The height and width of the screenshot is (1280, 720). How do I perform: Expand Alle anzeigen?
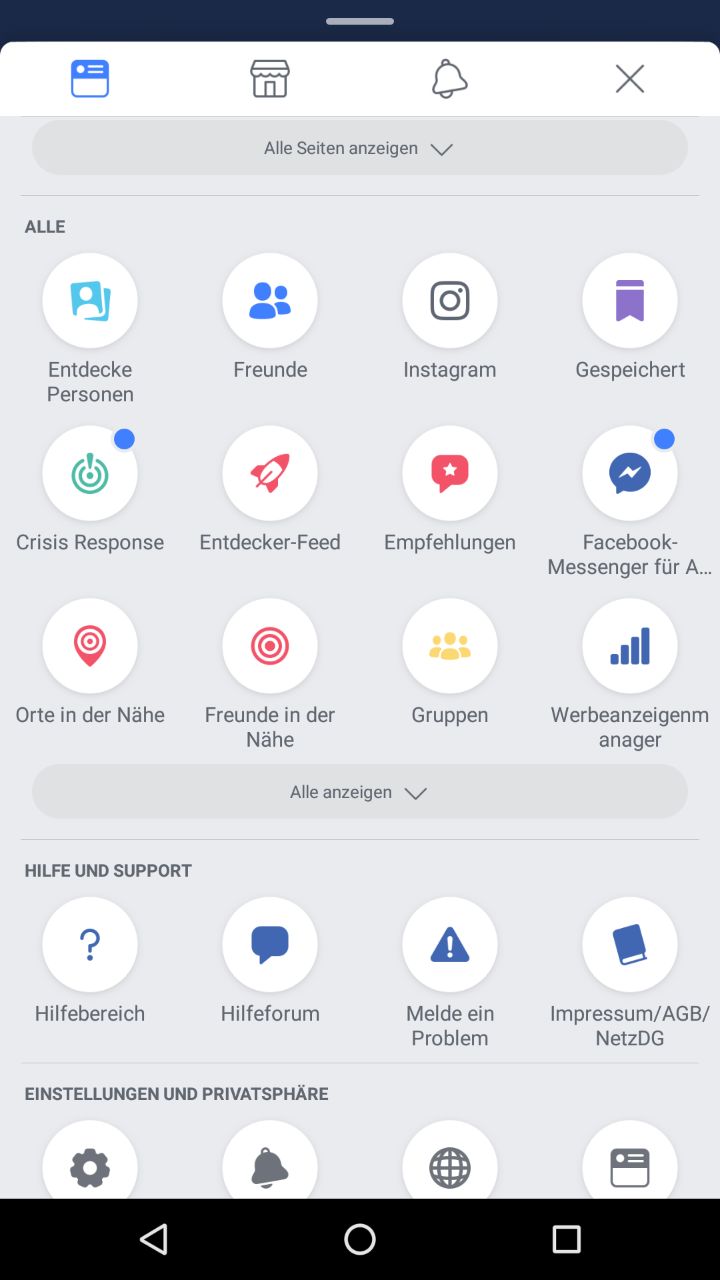click(x=360, y=792)
